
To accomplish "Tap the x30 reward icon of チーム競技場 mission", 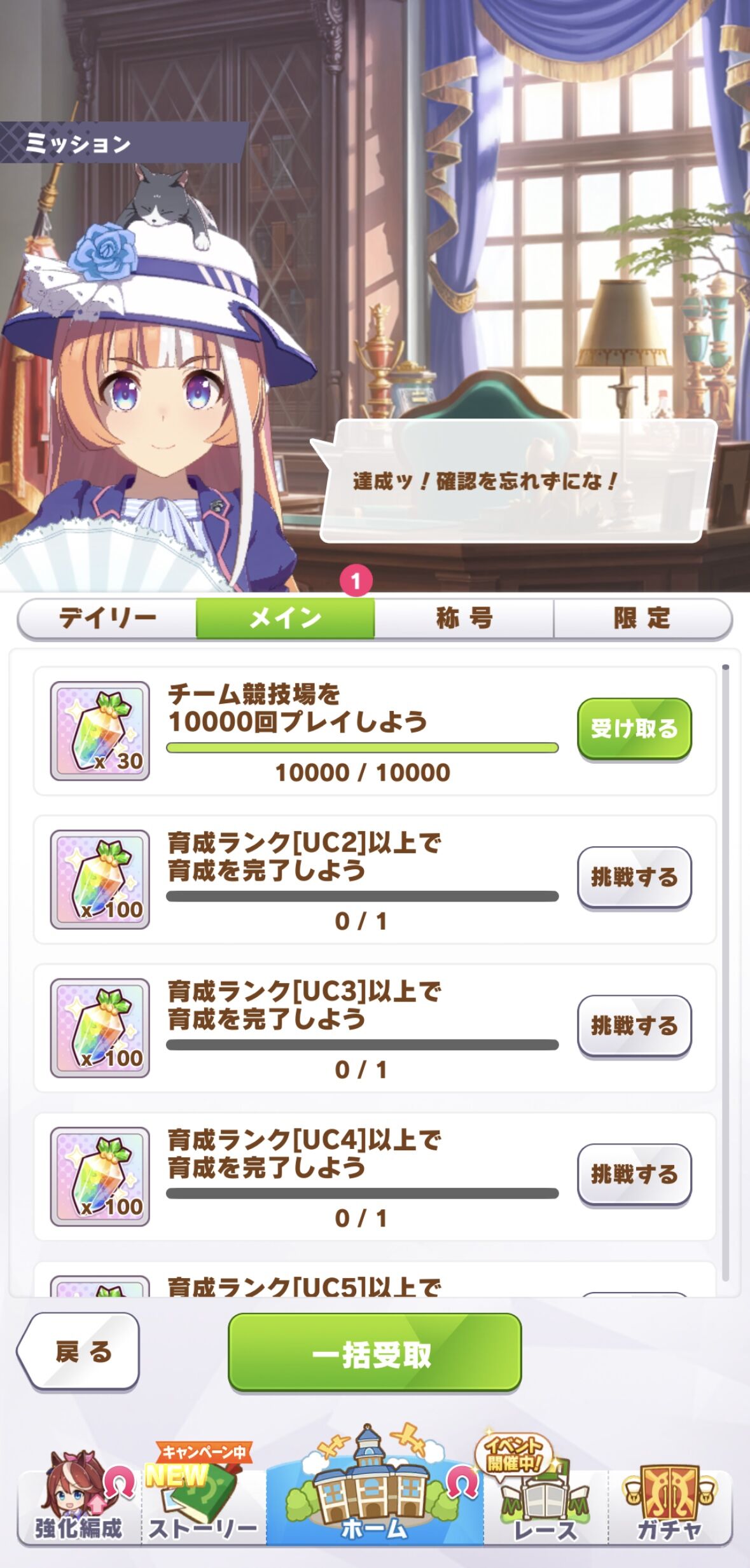I will click(100, 731).
